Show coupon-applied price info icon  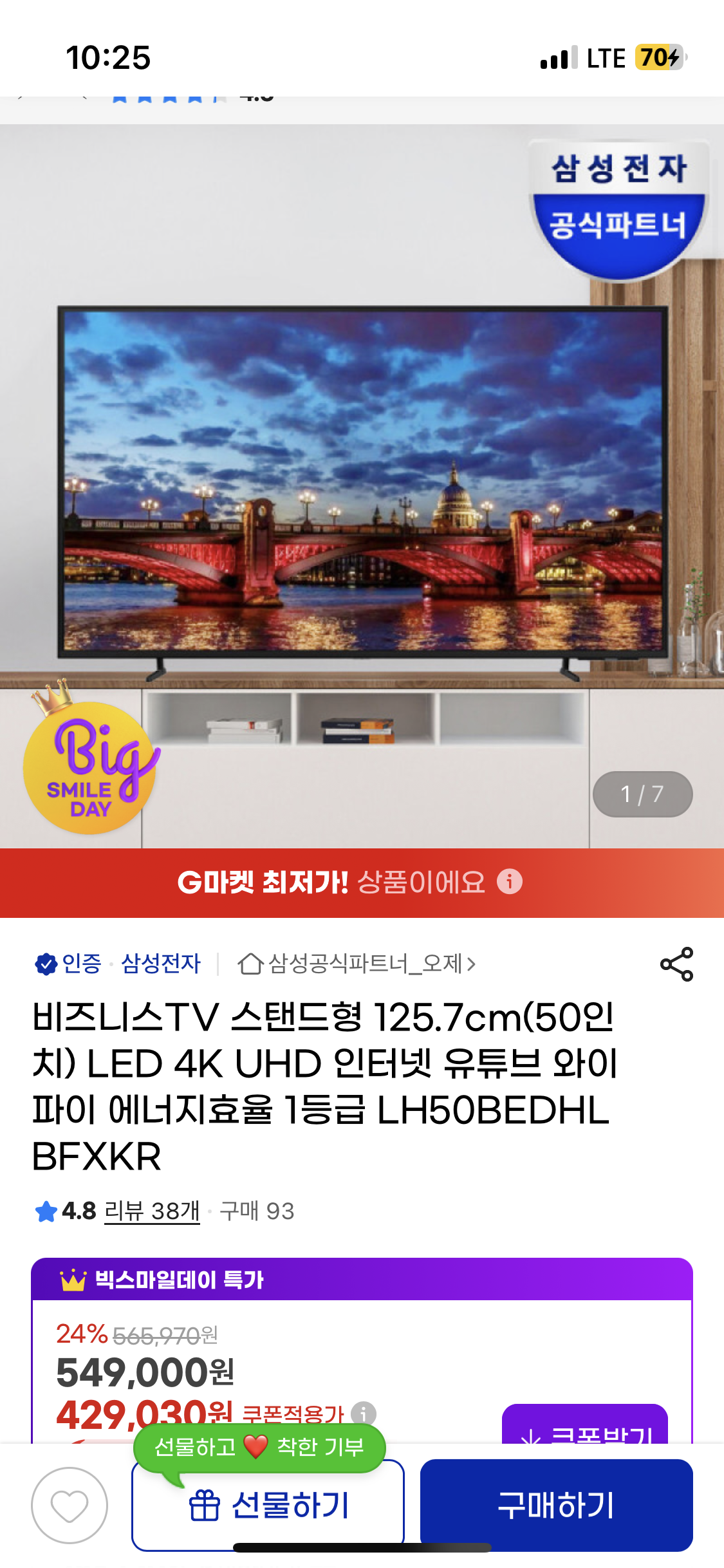[x=364, y=1413]
